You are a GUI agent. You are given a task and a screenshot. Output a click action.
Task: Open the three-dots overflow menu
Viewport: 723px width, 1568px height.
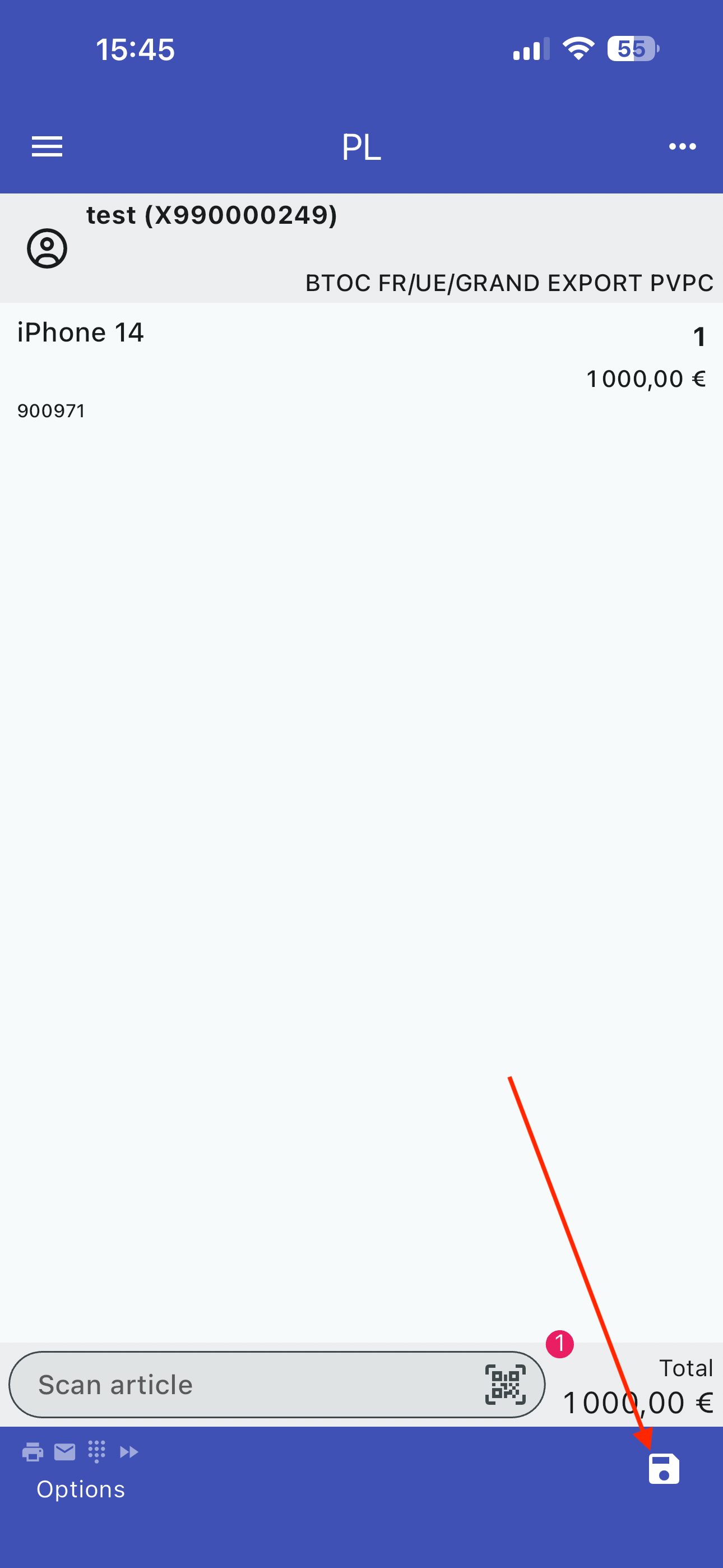click(x=682, y=147)
